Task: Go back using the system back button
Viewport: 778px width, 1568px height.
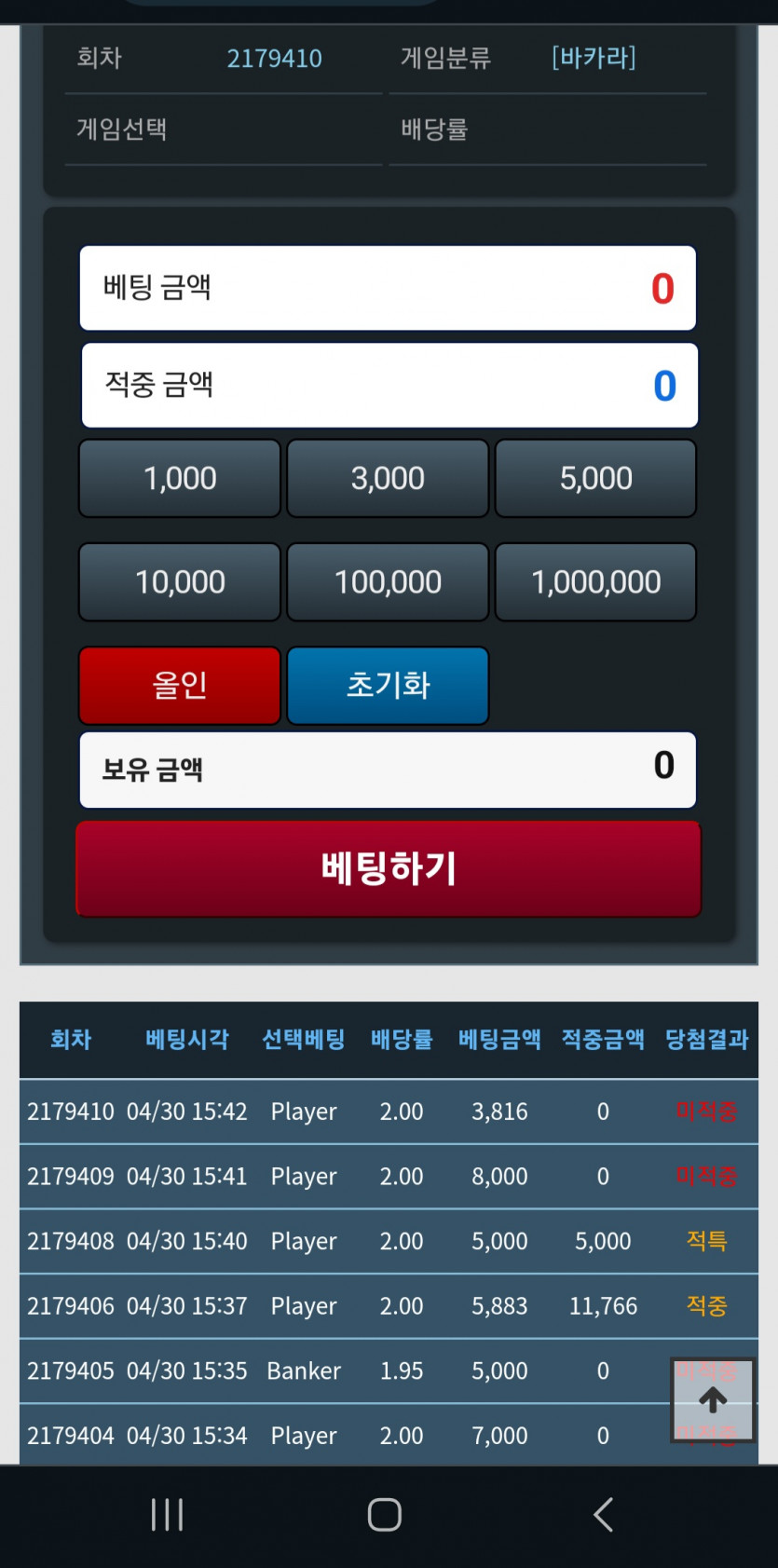Action: click(x=604, y=1515)
